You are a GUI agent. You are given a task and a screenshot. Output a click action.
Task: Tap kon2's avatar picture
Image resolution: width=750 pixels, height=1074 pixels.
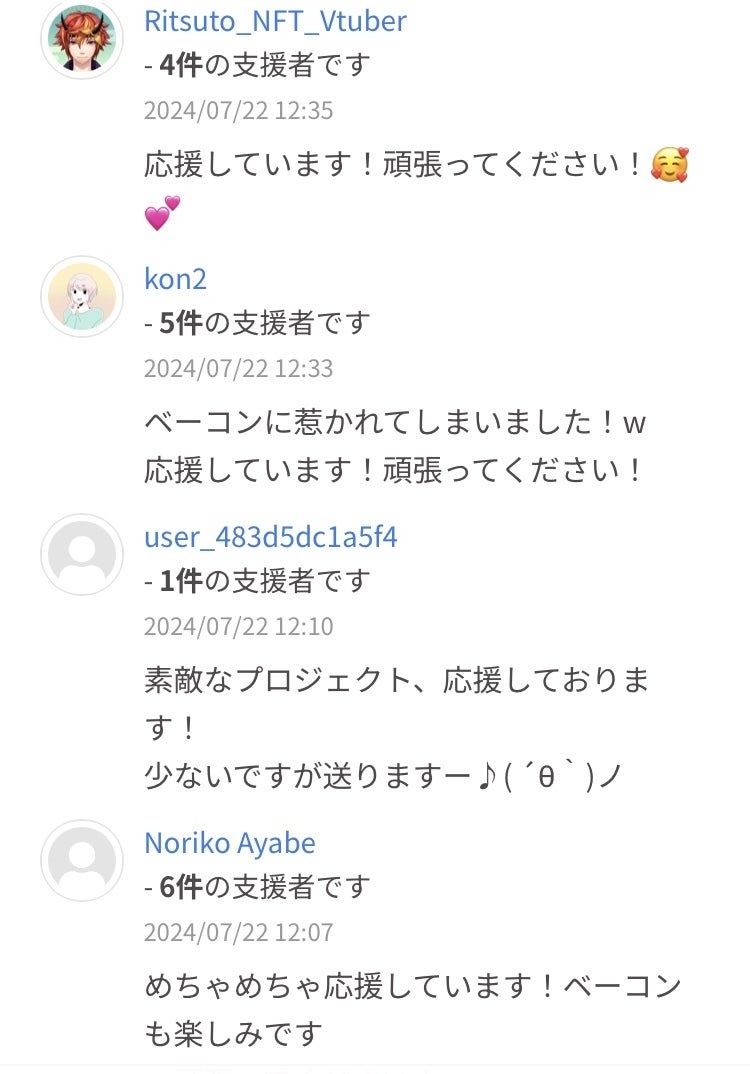coord(82,297)
